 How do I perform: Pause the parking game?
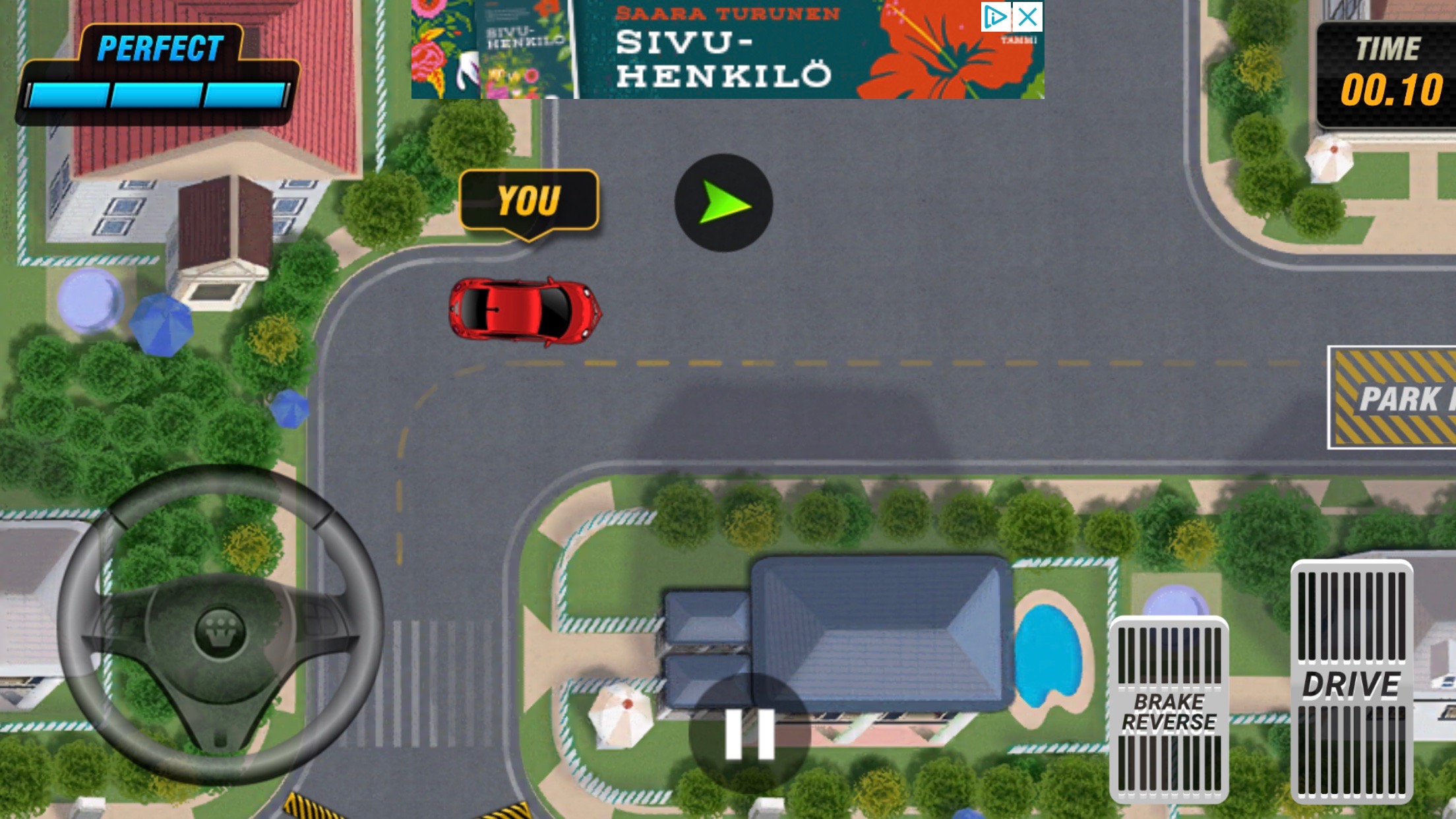pos(749,733)
